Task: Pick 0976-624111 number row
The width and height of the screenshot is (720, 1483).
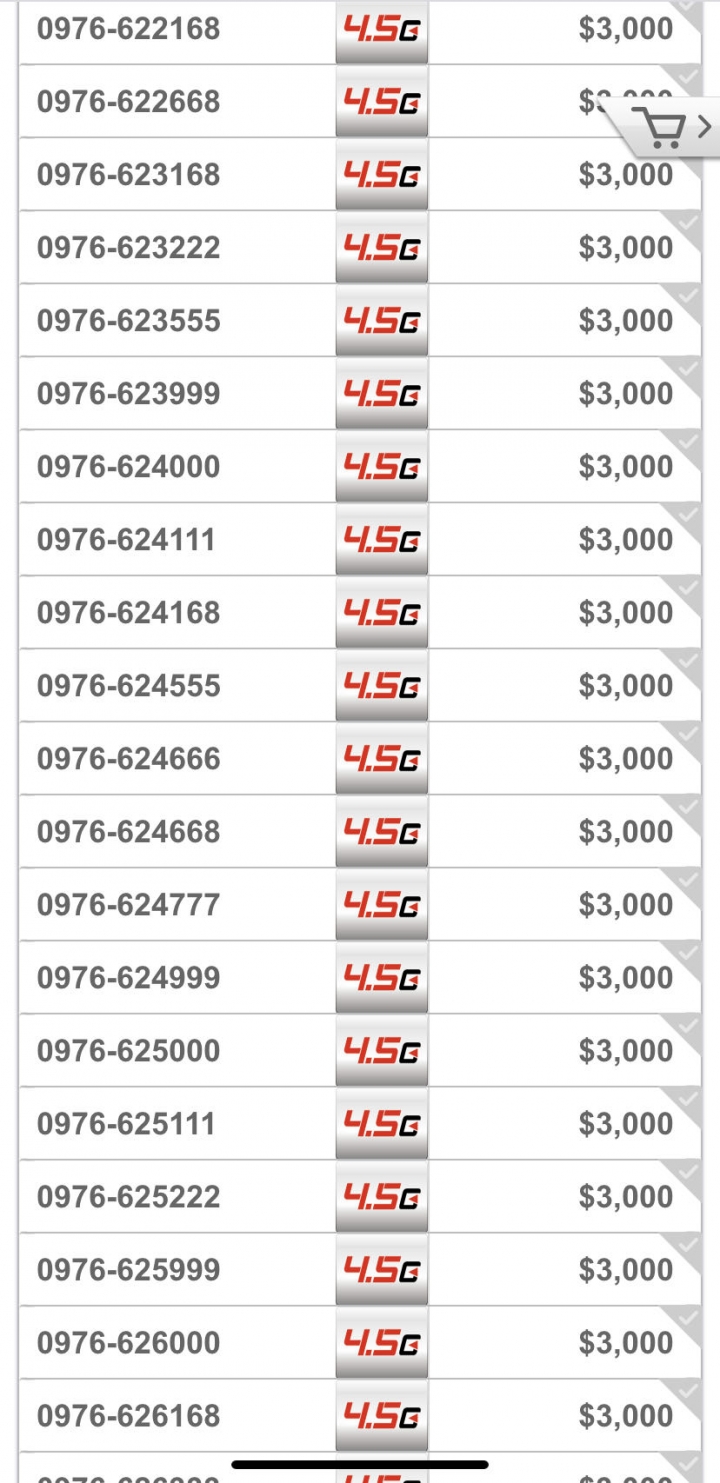Action: (360, 539)
